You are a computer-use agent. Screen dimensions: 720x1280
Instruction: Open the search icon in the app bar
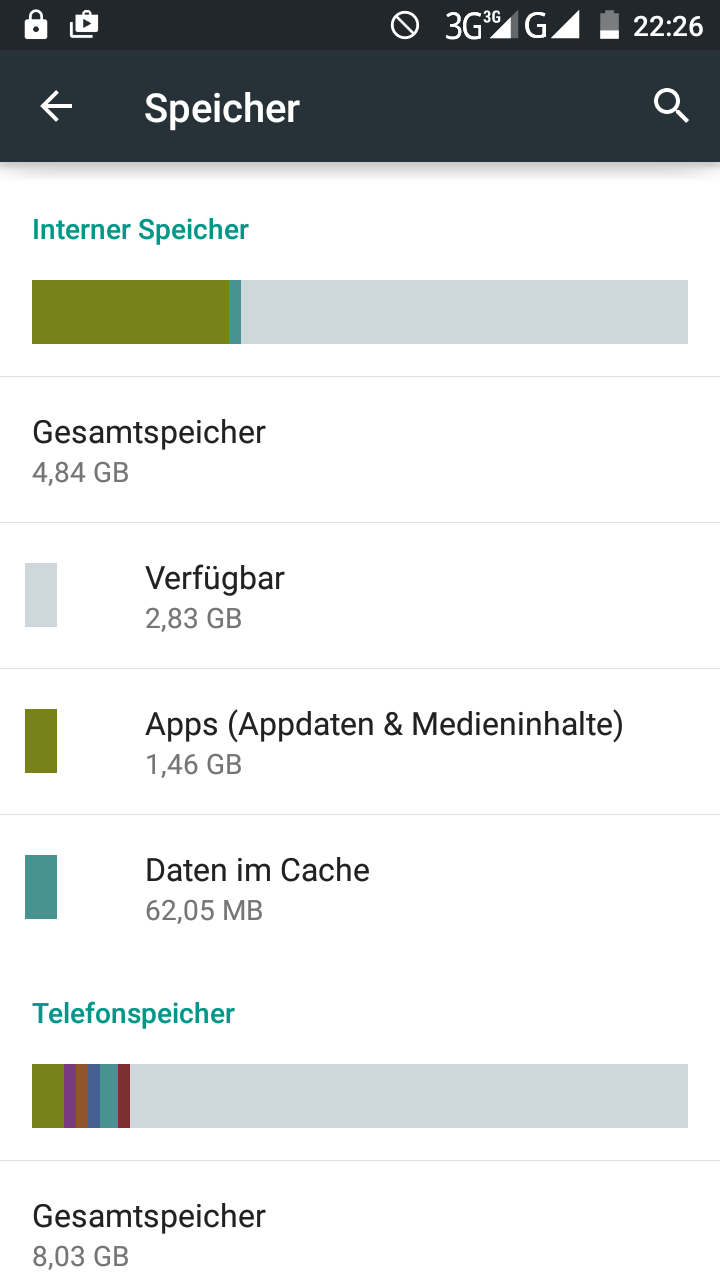click(x=671, y=106)
